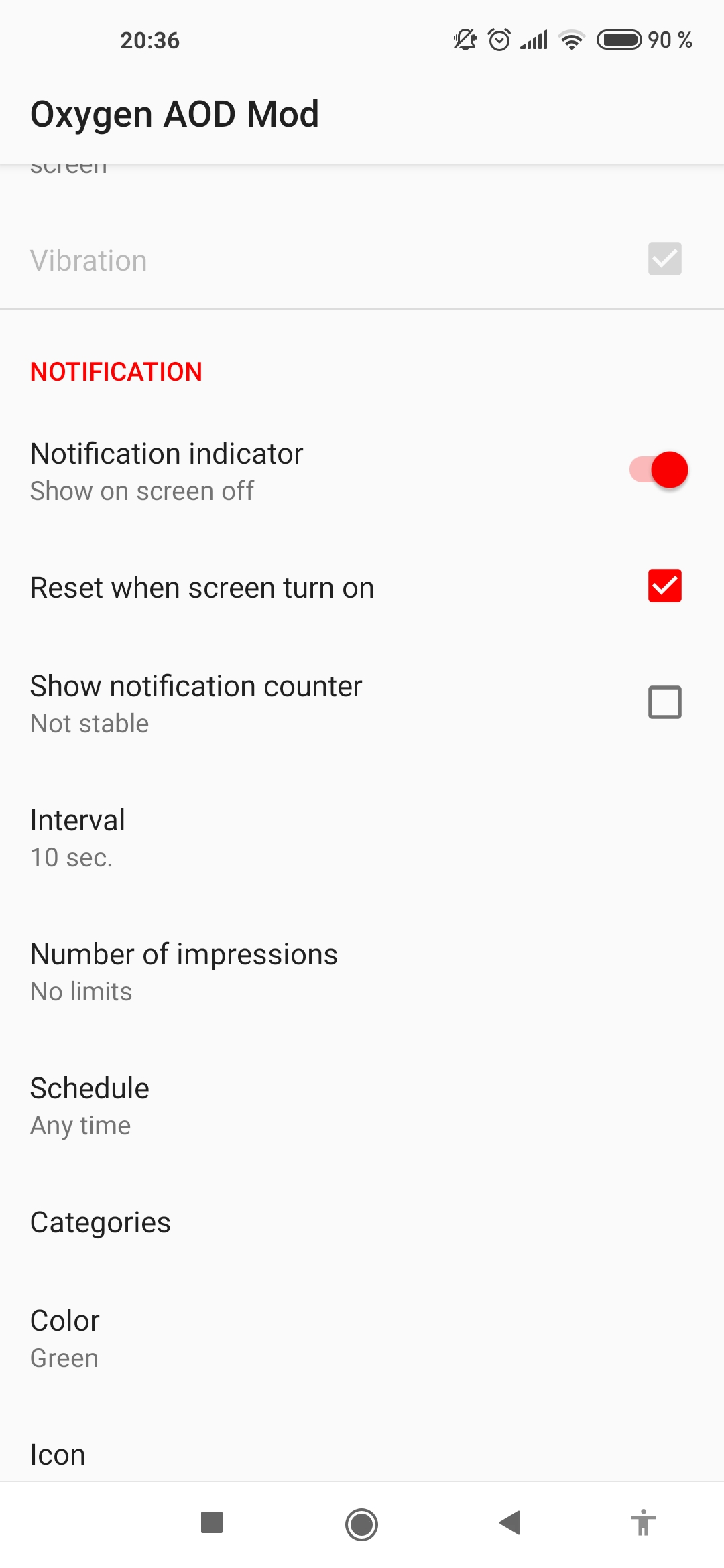Open the Icon setting
The height and width of the screenshot is (1568, 724).
point(362,1454)
